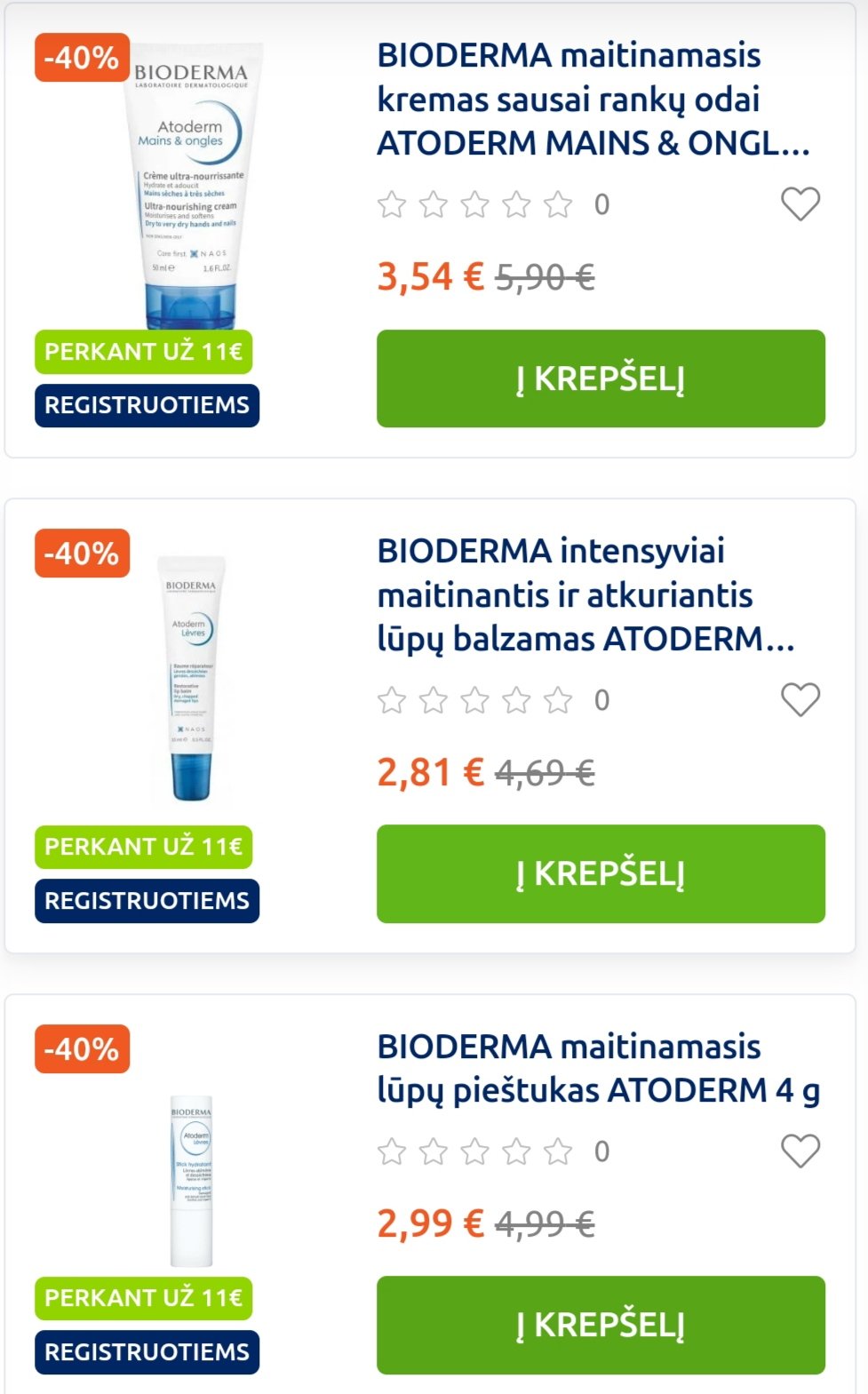Screen dimensions: 868x1394
Task: Heart the lūpų pieštukas ATODERM 4 g
Action: pyautogui.click(x=800, y=1151)
